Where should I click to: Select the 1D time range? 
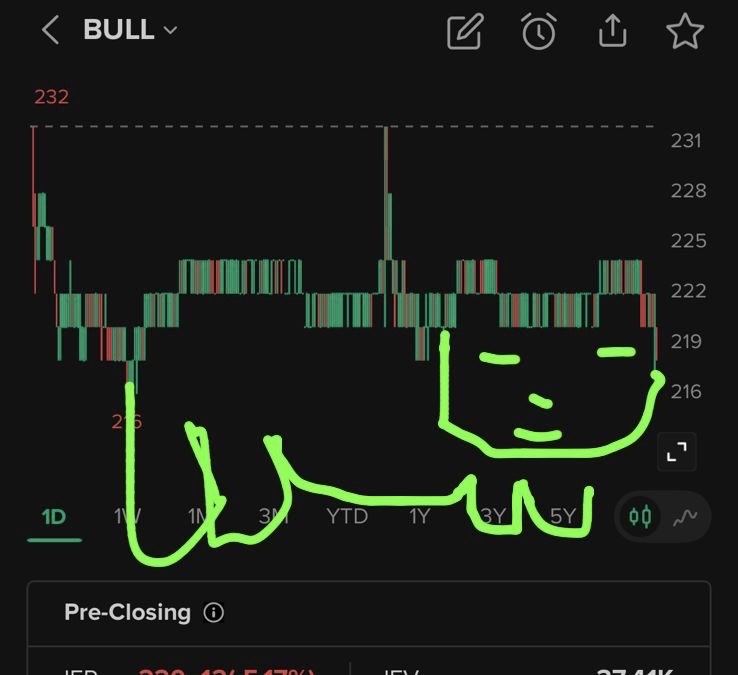pyautogui.click(x=53, y=517)
